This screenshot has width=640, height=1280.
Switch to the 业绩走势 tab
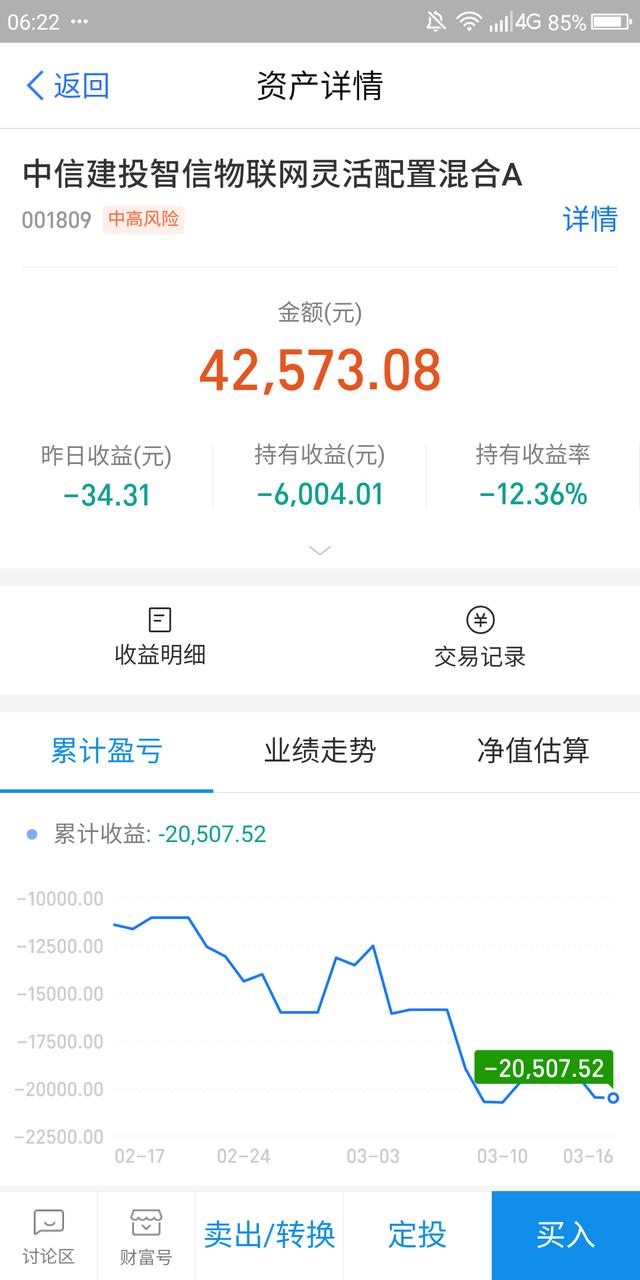(x=320, y=751)
